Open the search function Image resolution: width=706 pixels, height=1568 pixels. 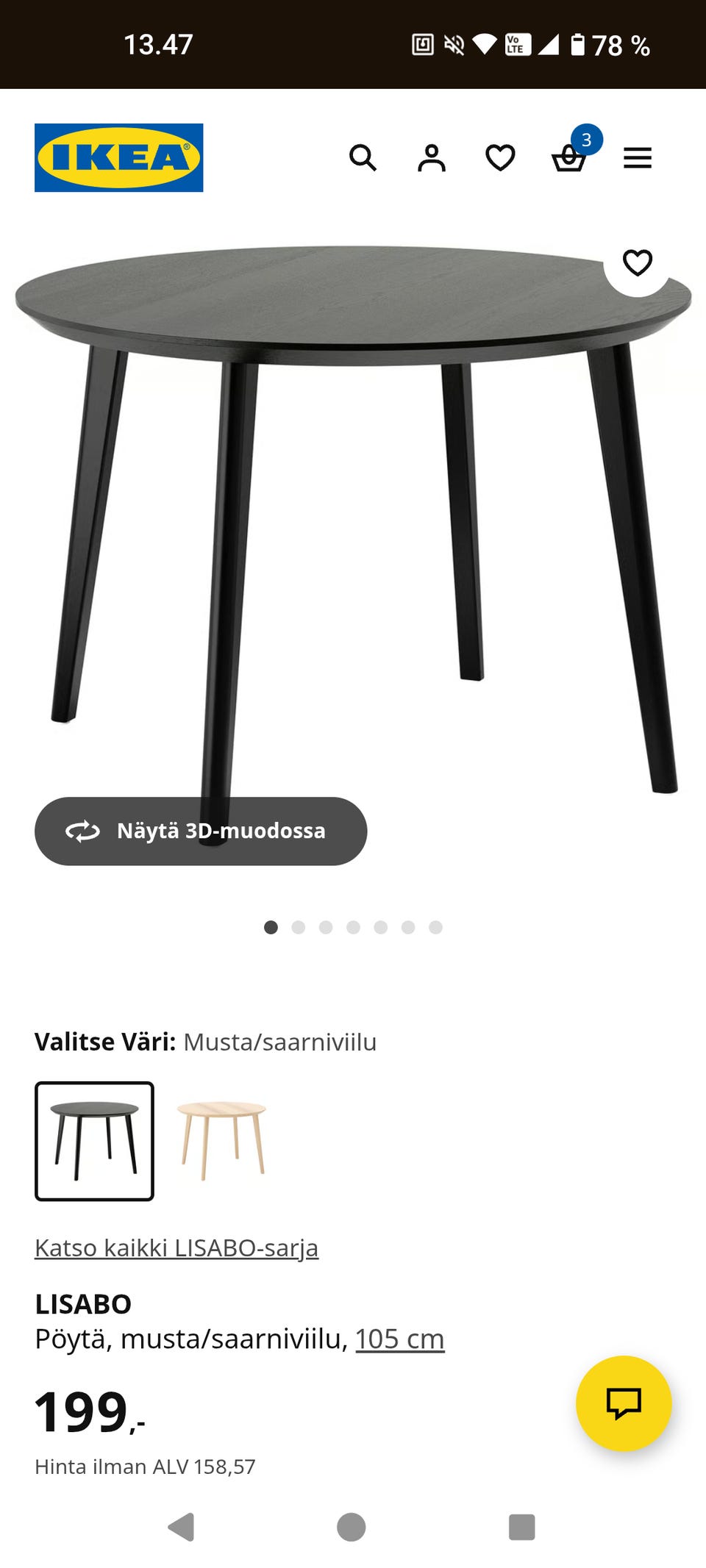click(x=363, y=158)
